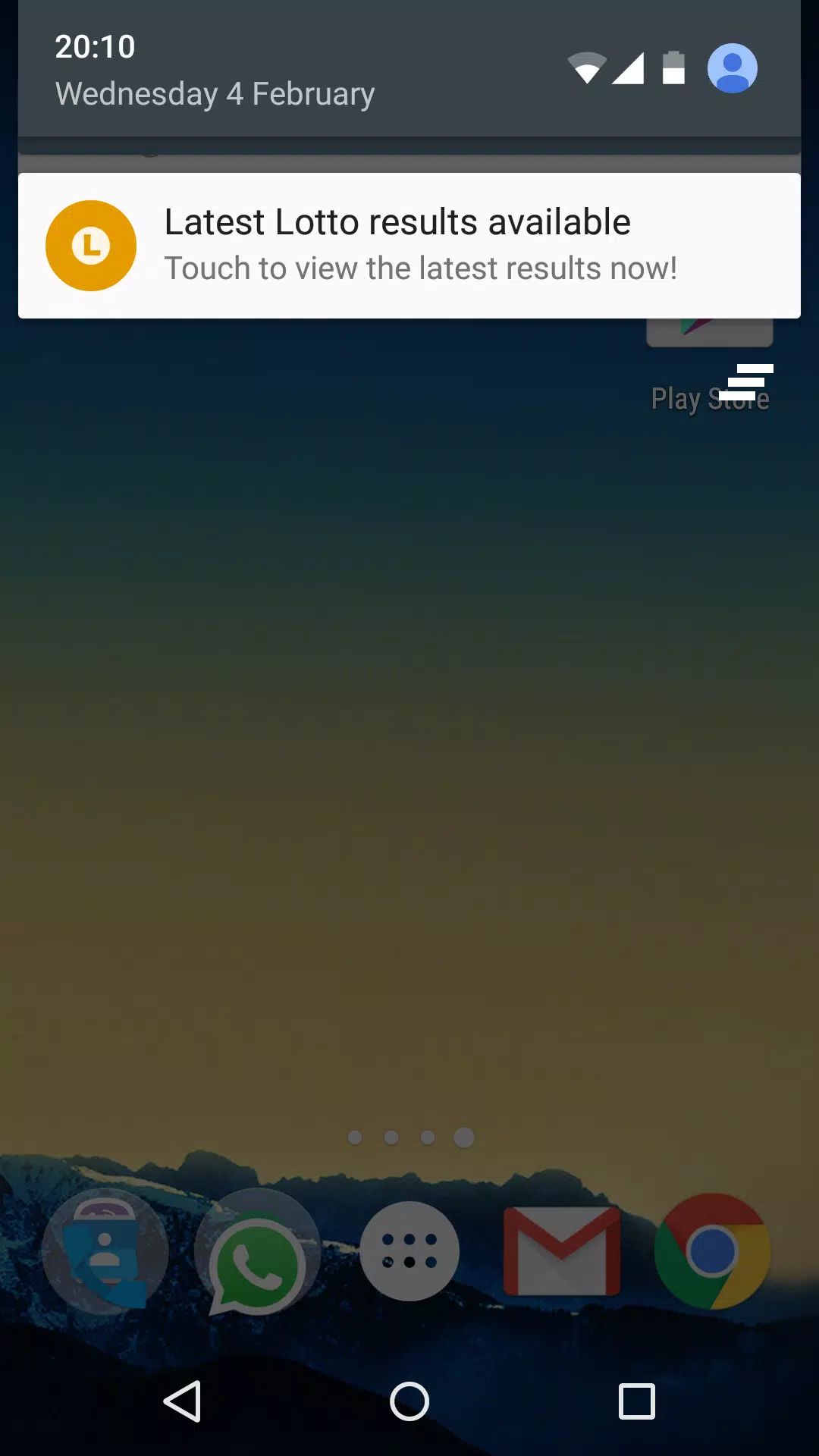819x1456 pixels.
Task: Go back with the navigation bar
Action: (182, 1401)
